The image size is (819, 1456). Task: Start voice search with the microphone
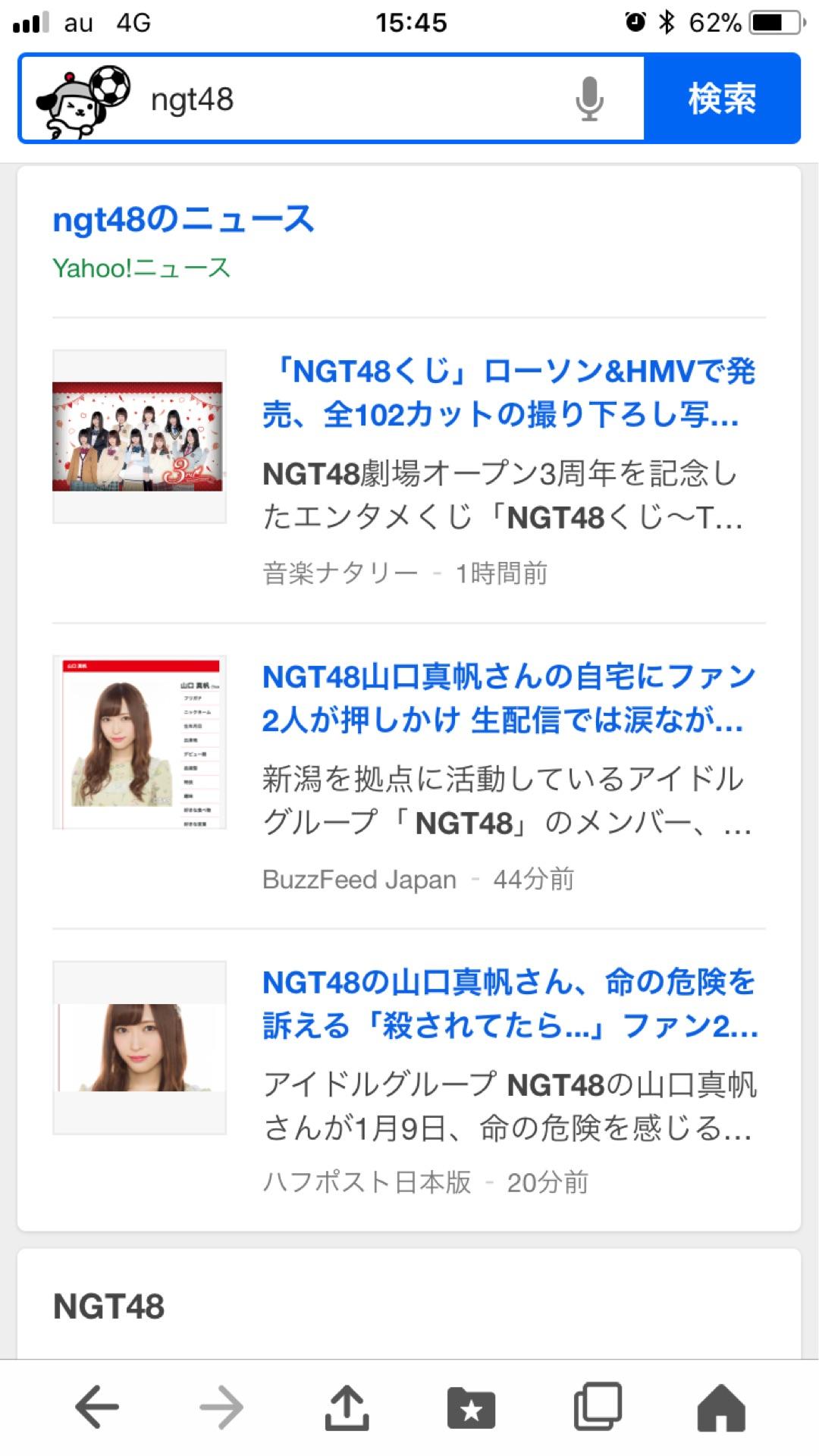589,99
